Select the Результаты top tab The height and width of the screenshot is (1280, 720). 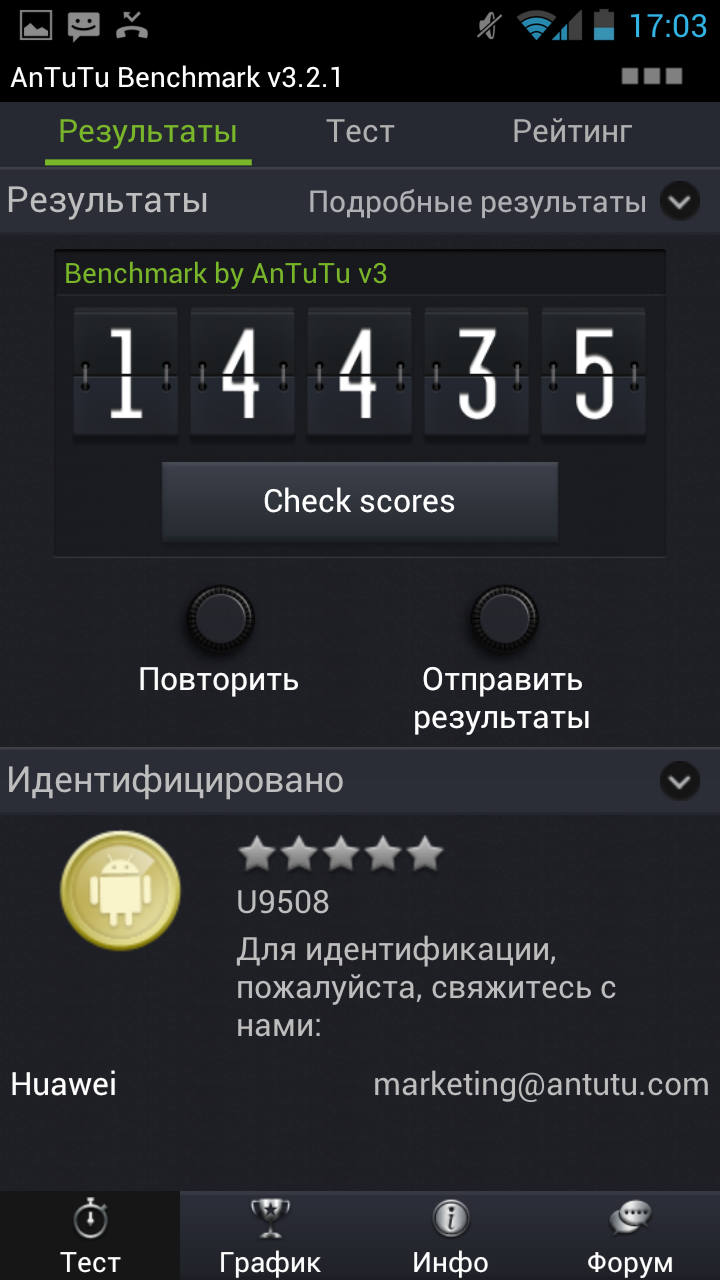pos(148,132)
